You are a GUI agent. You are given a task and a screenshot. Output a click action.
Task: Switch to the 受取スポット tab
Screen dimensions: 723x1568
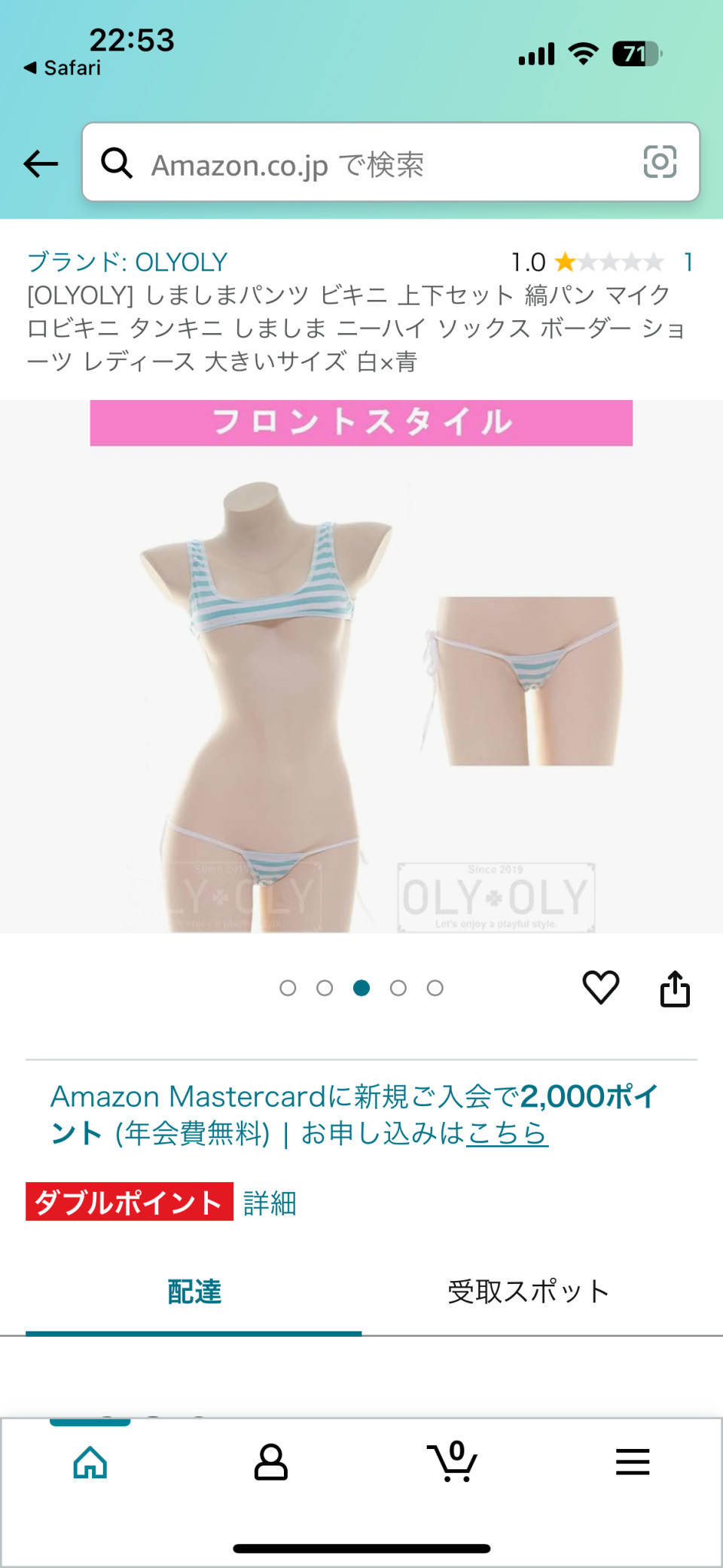529,1291
